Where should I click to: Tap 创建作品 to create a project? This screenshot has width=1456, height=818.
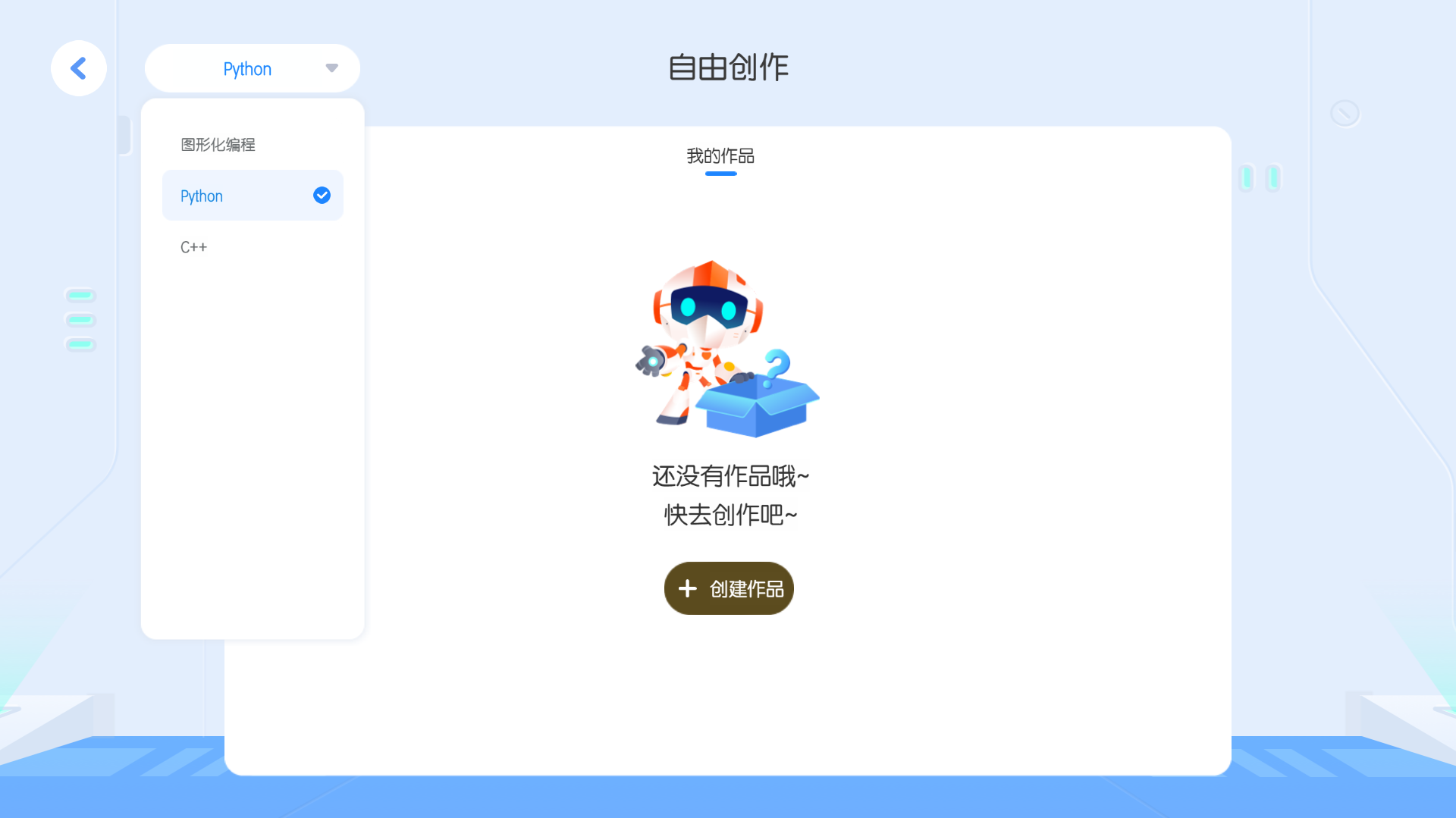point(729,588)
